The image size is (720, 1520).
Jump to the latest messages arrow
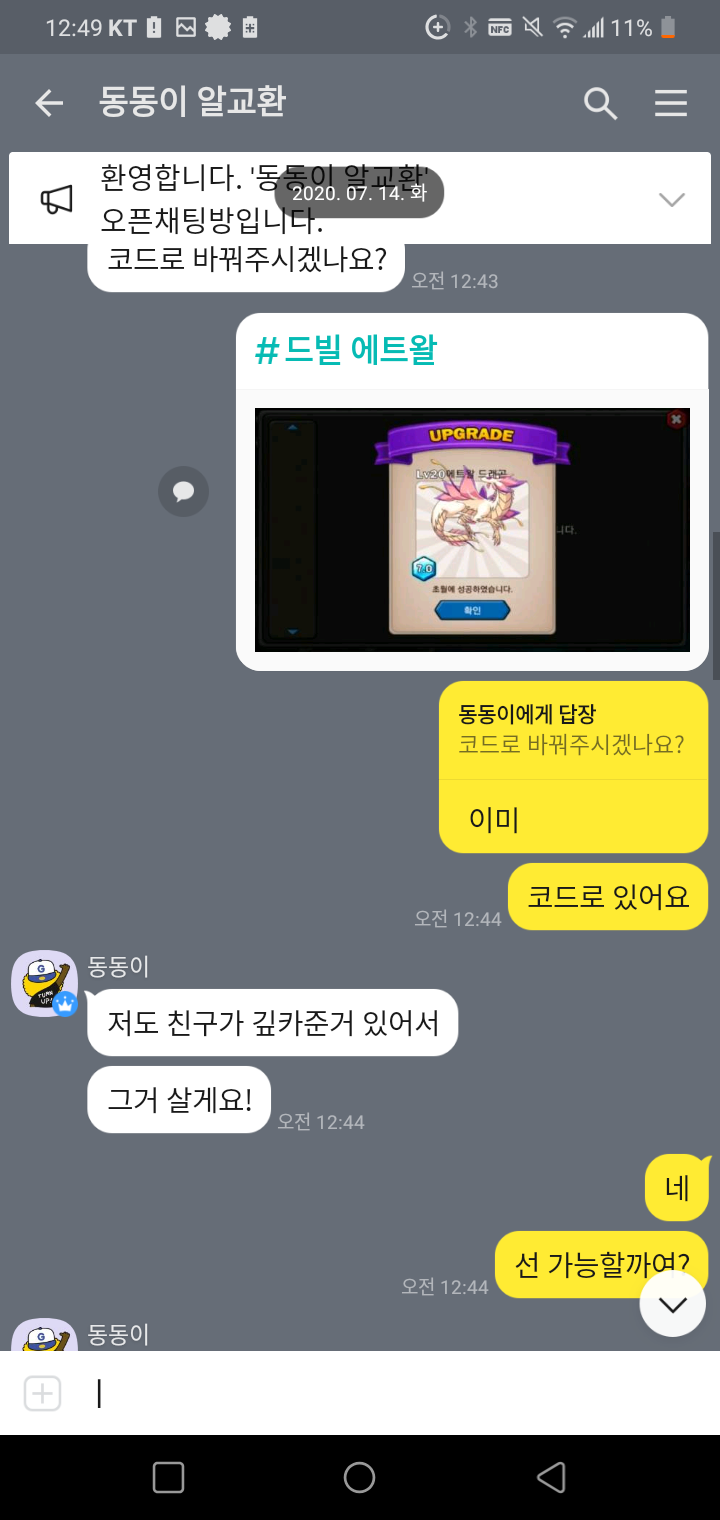673,1303
